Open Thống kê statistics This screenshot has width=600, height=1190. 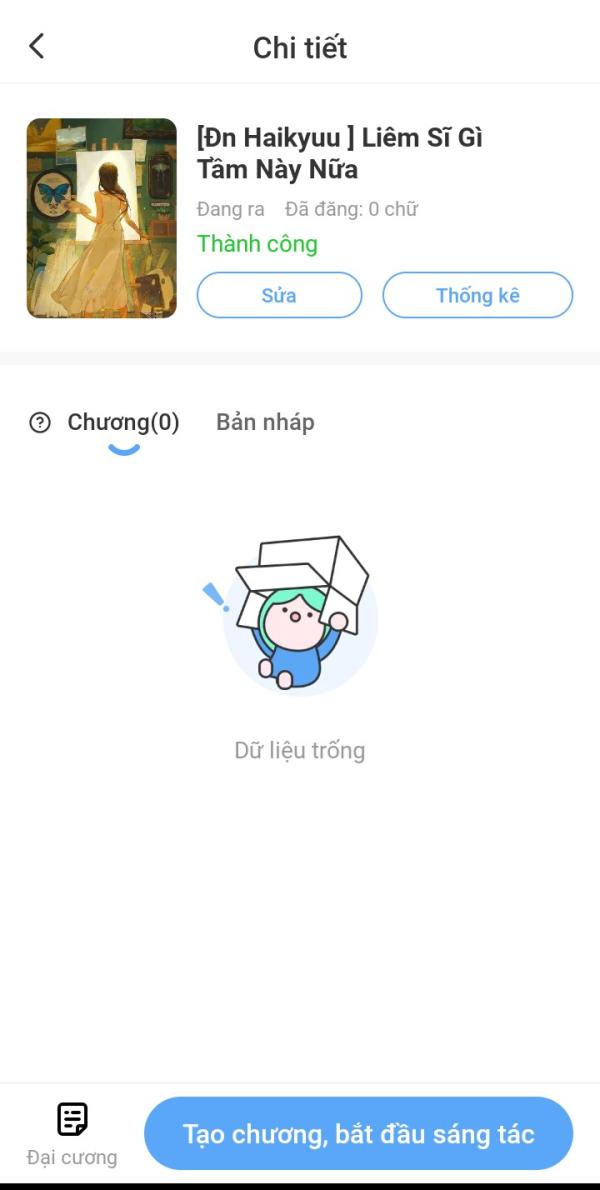click(x=477, y=295)
